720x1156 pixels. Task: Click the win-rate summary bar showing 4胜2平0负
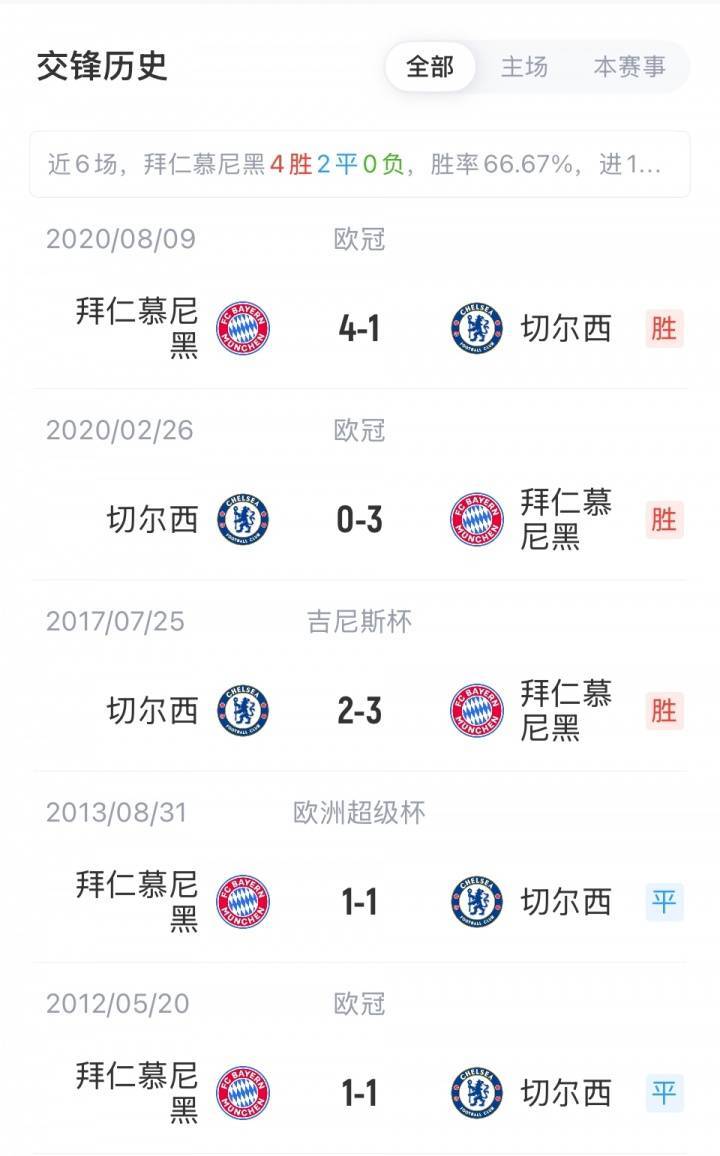coord(360,160)
